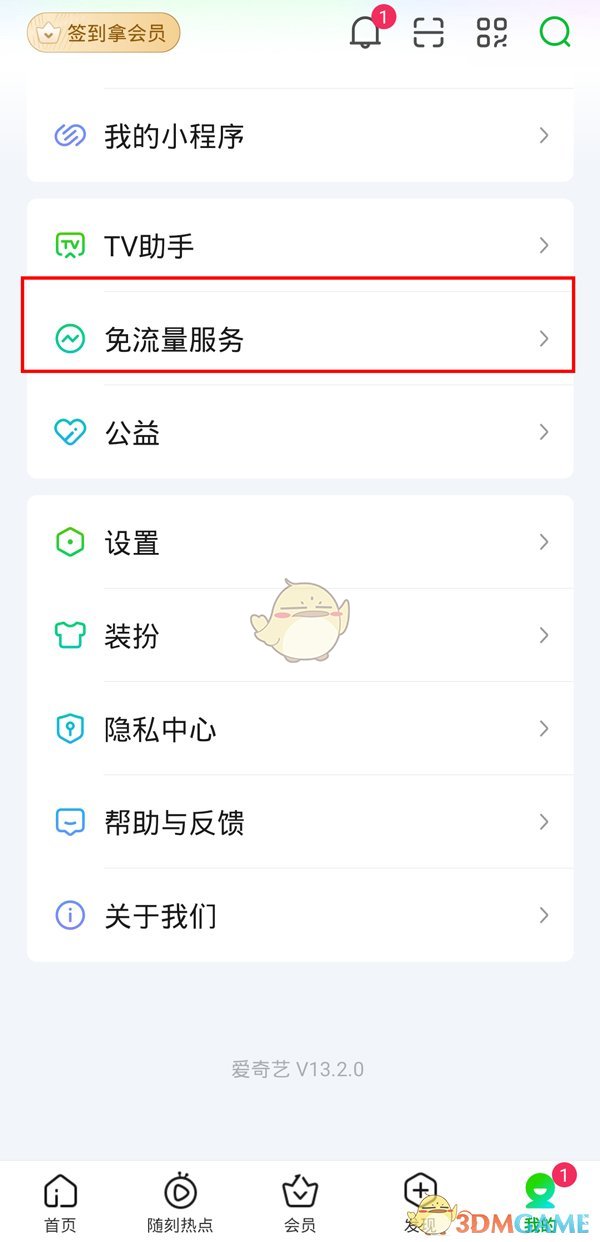Open 关于我们 row

tap(300, 915)
